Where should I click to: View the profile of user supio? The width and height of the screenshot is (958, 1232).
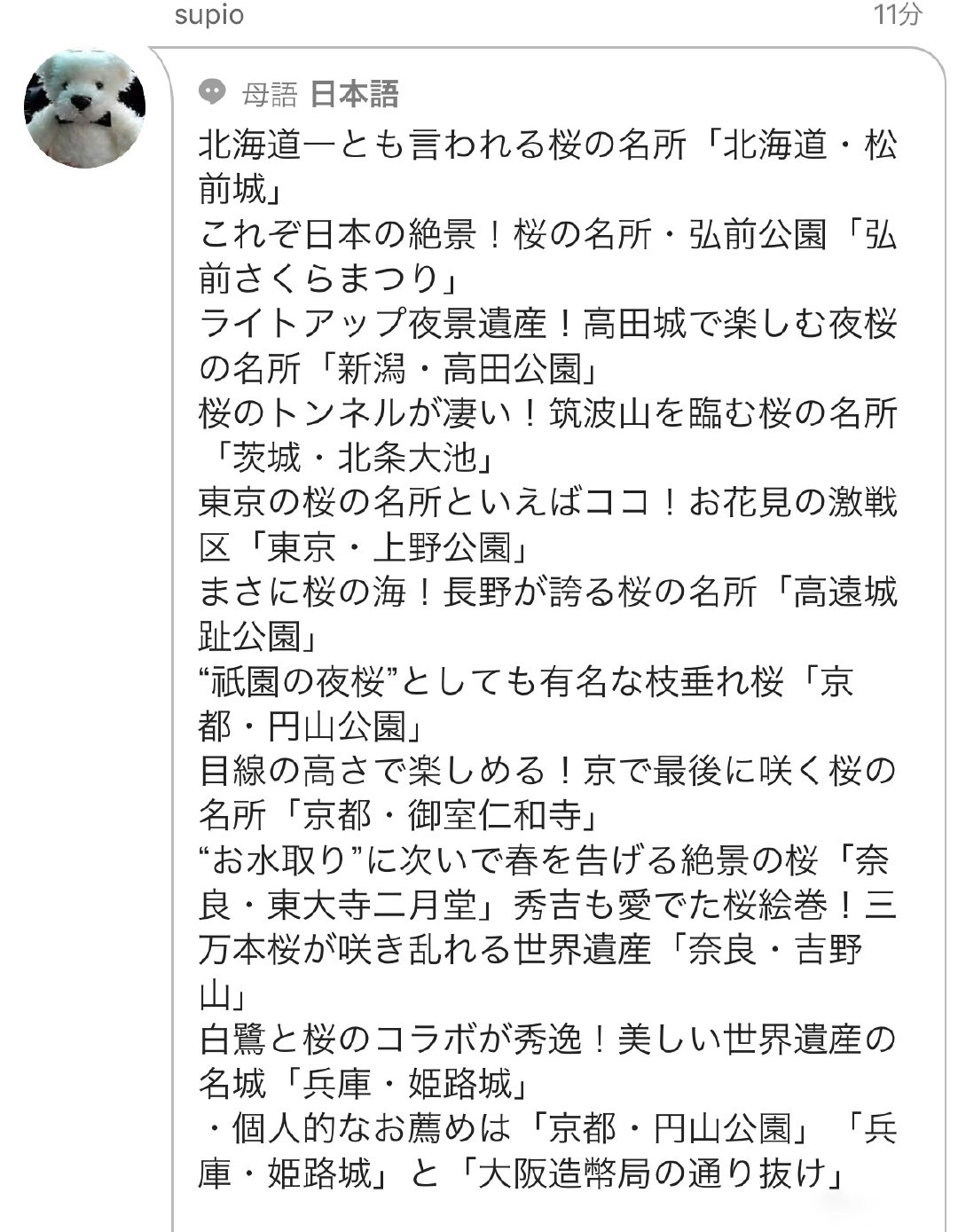(209, 15)
